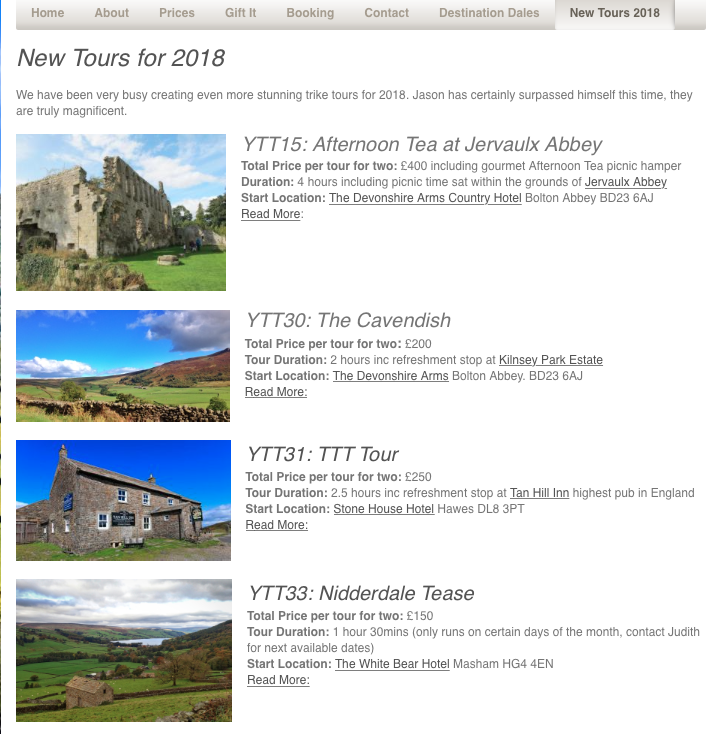This screenshot has height=734, width=720.
Task: Open The White Bear Hotel link
Action: [x=392, y=664]
